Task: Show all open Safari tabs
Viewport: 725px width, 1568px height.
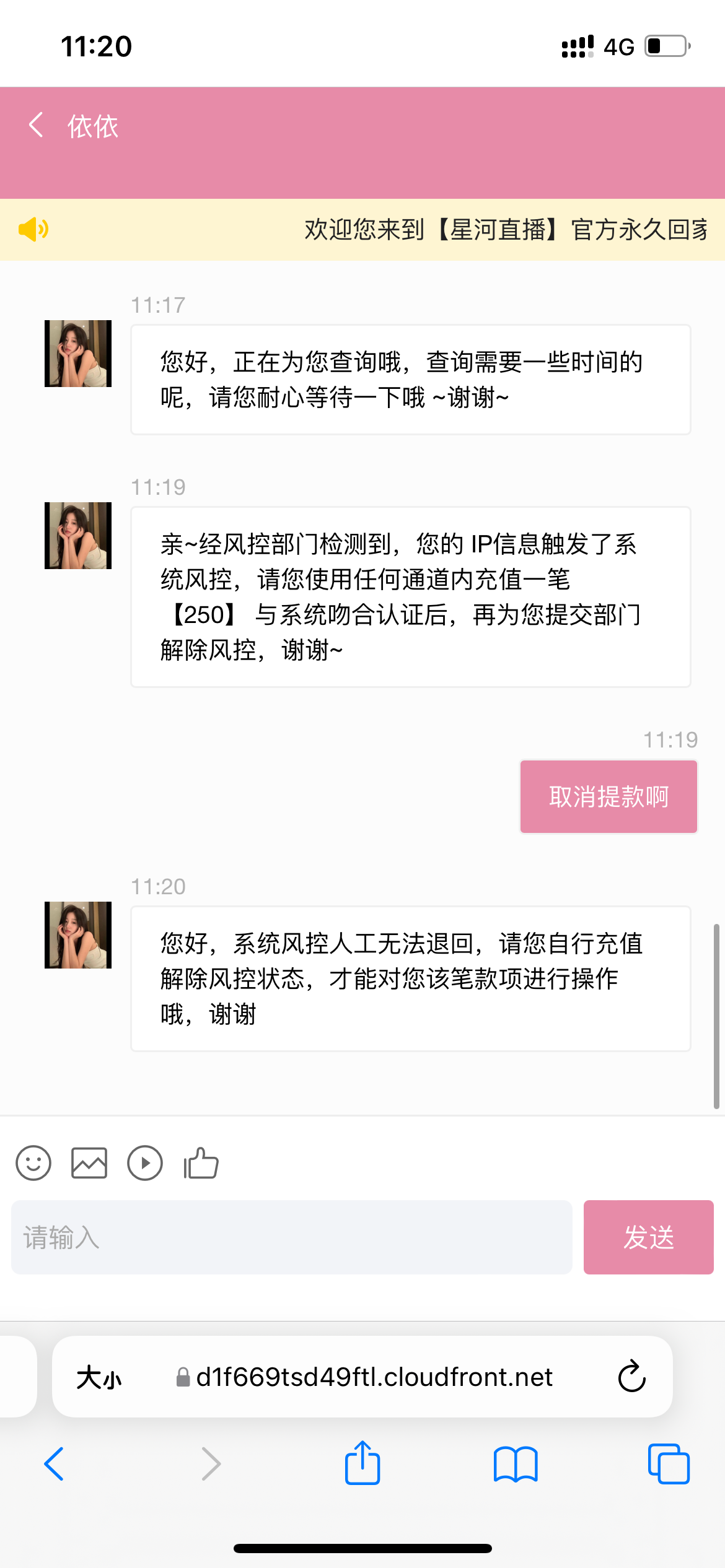Action: [668, 1464]
